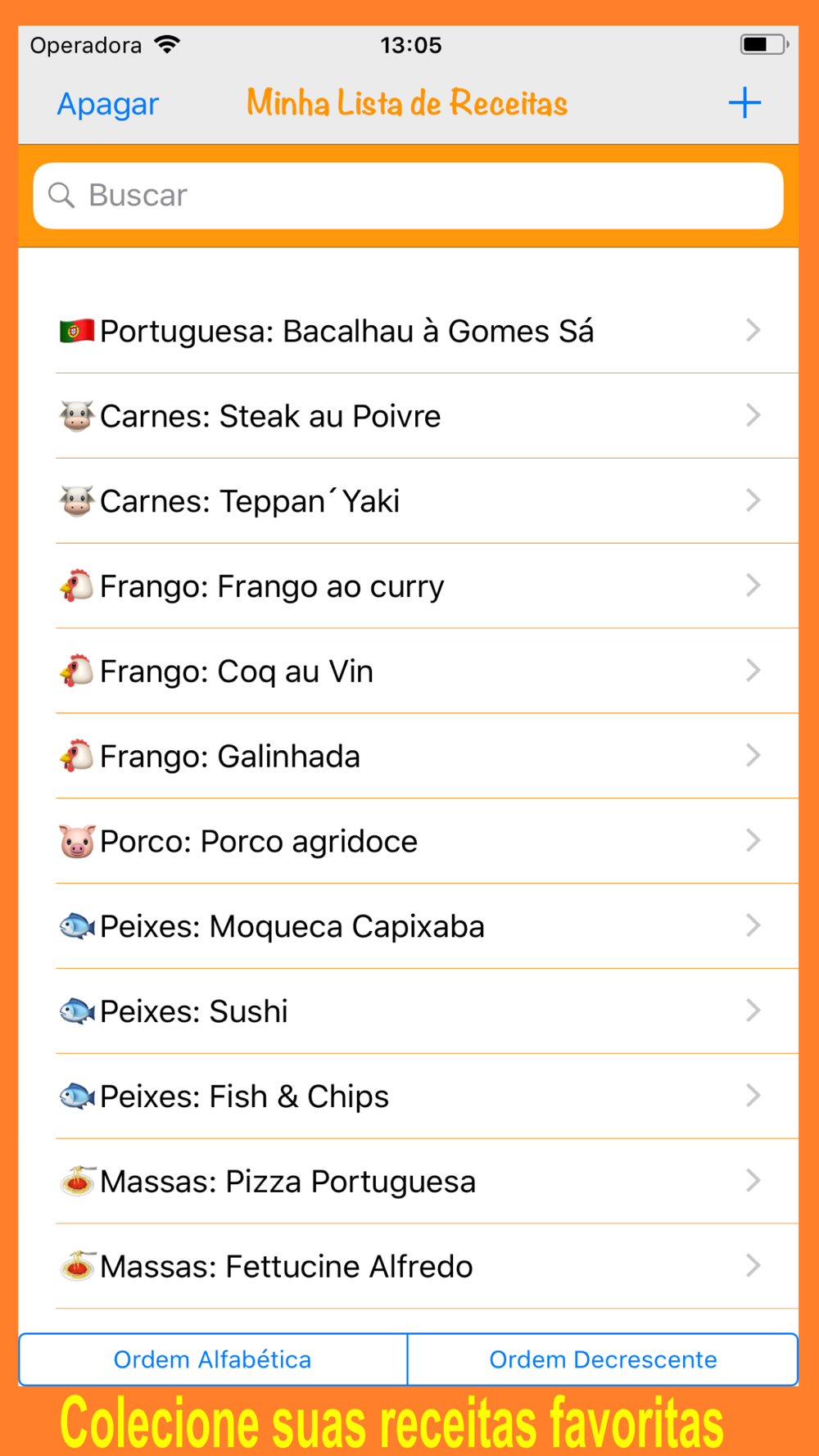
Task: Select the Sushi recipe
Action: tap(409, 1012)
